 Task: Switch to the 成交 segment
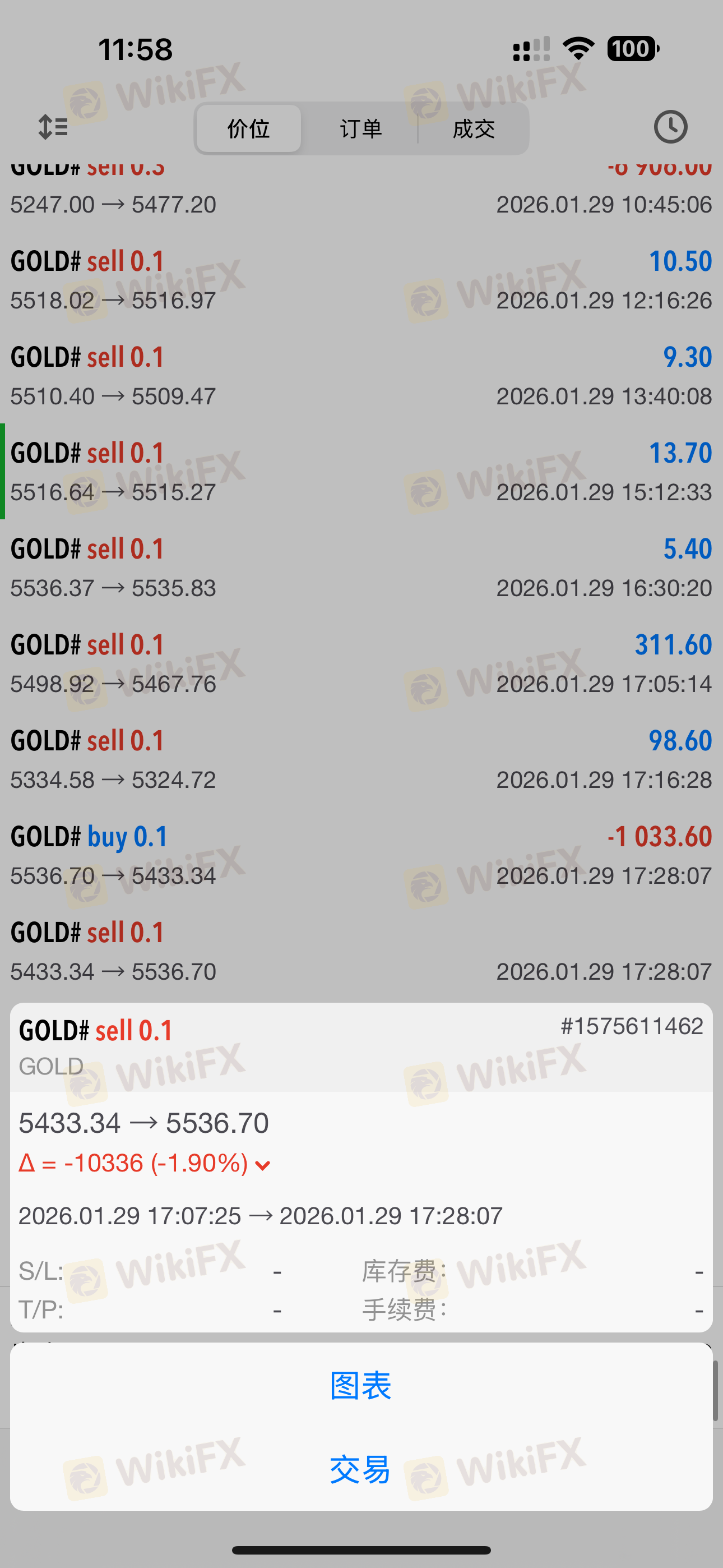coord(474,128)
